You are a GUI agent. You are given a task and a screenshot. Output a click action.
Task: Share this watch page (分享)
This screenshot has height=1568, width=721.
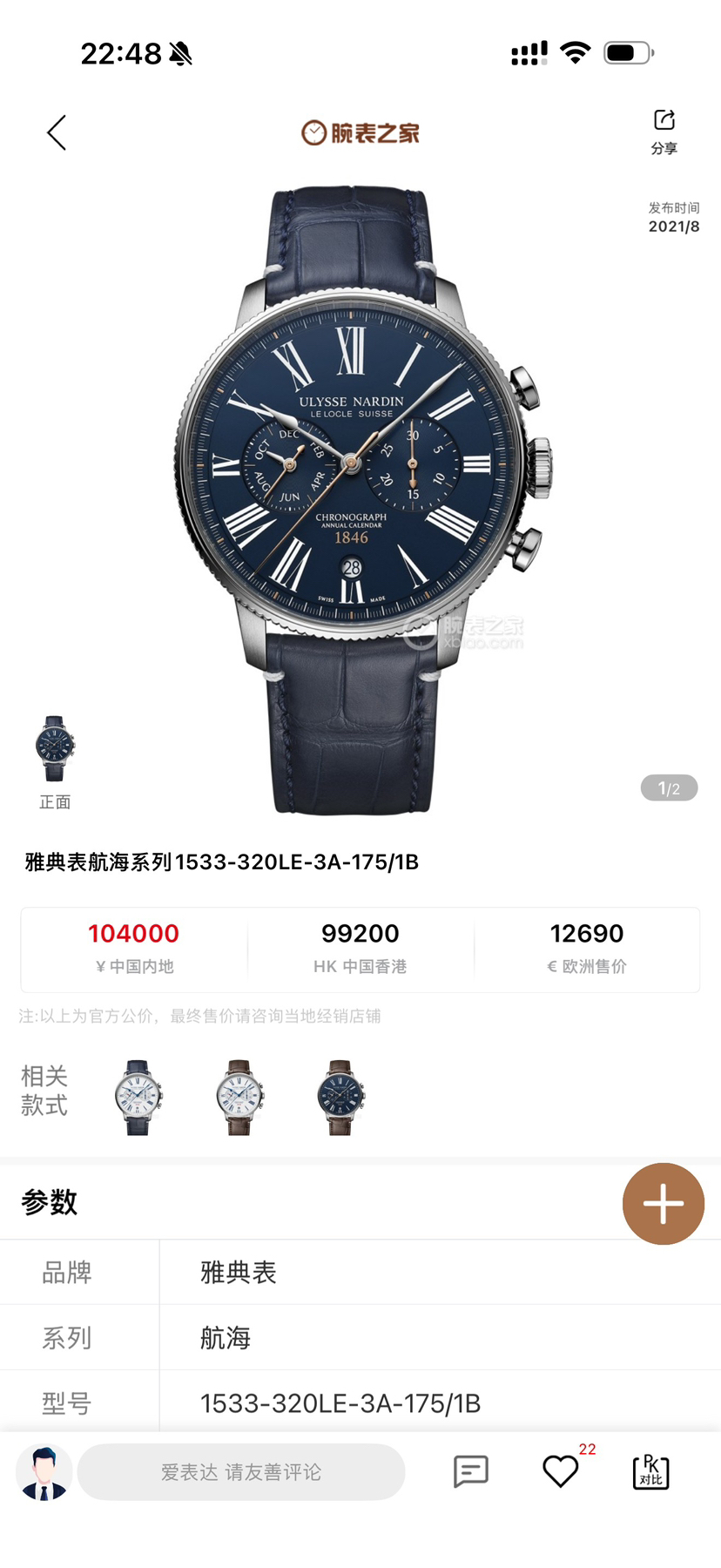[x=664, y=131]
